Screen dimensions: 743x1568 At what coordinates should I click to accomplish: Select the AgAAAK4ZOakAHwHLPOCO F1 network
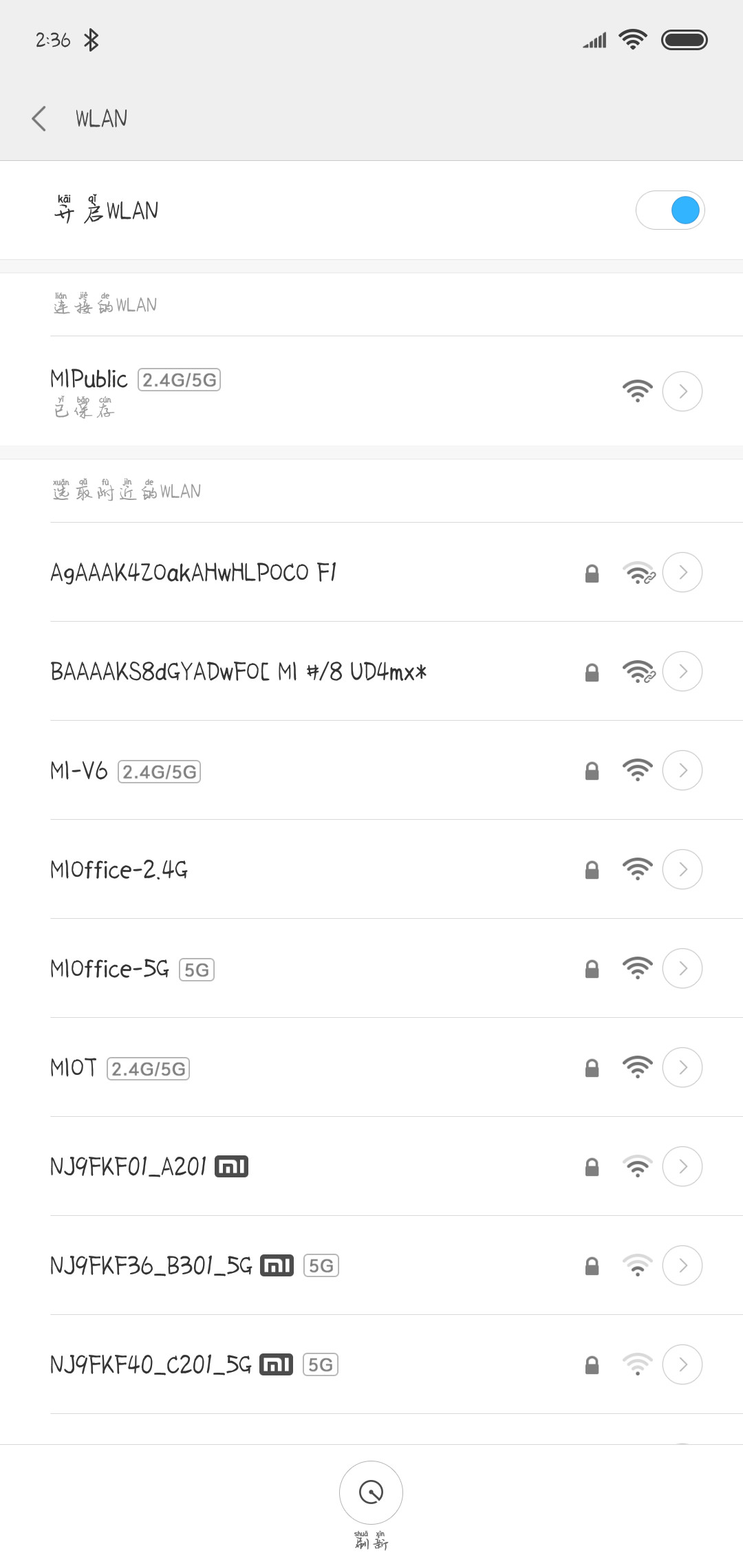pyautogui.click(x=371, y=572)
